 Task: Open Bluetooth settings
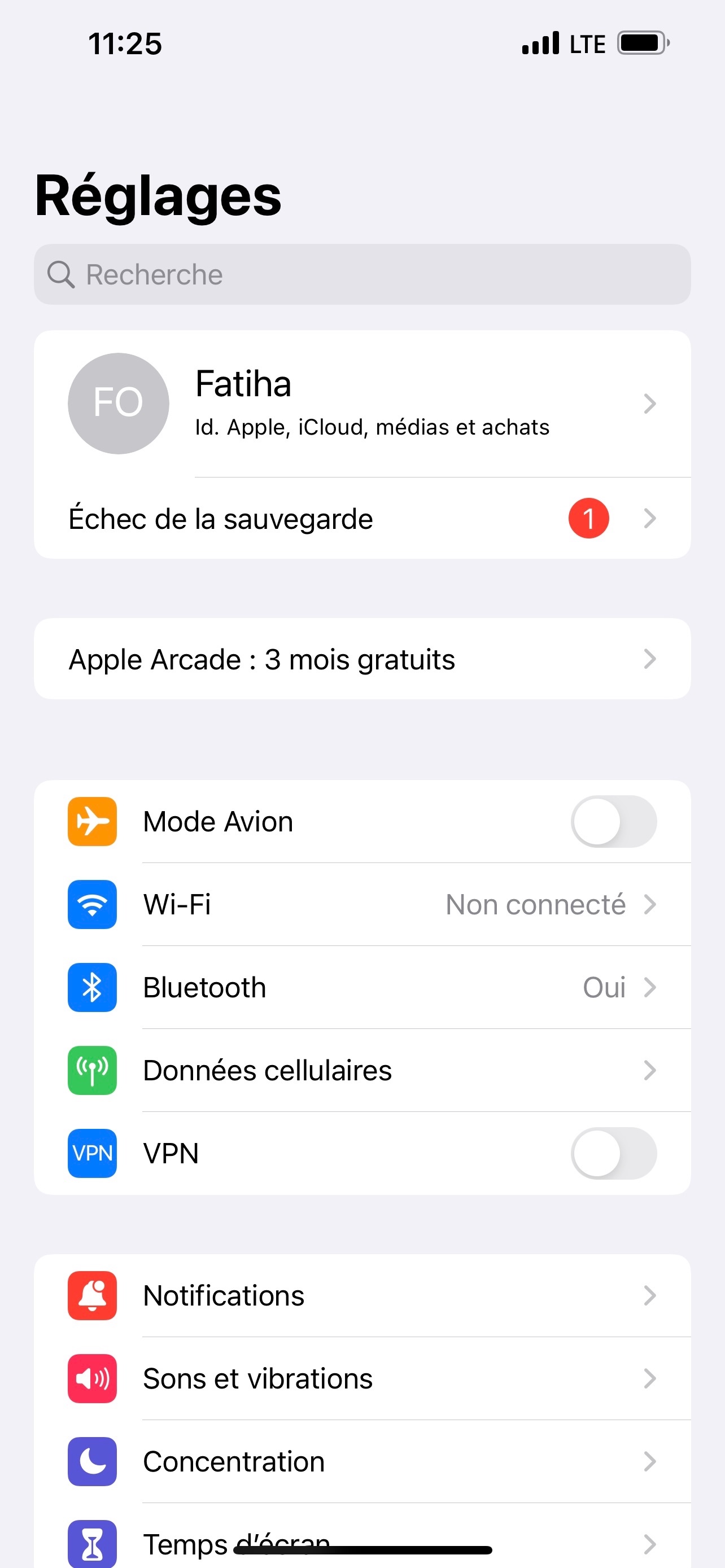pos(362,987)
